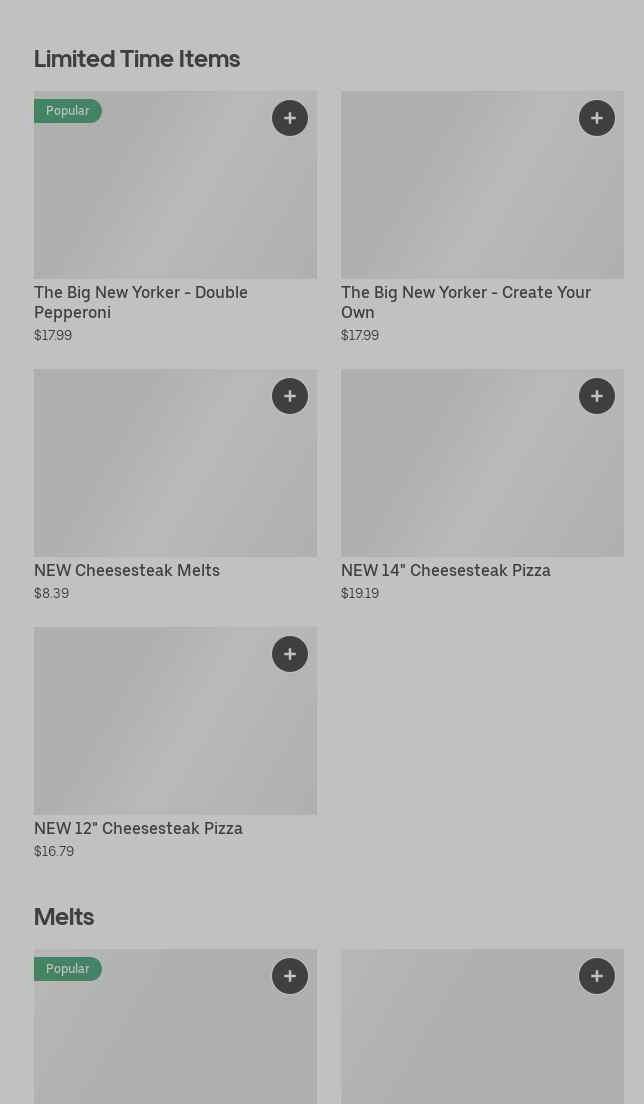Add The Big New Yorker Double Pepperoni
Screen dimensions: 644x1104
(290, 118)
